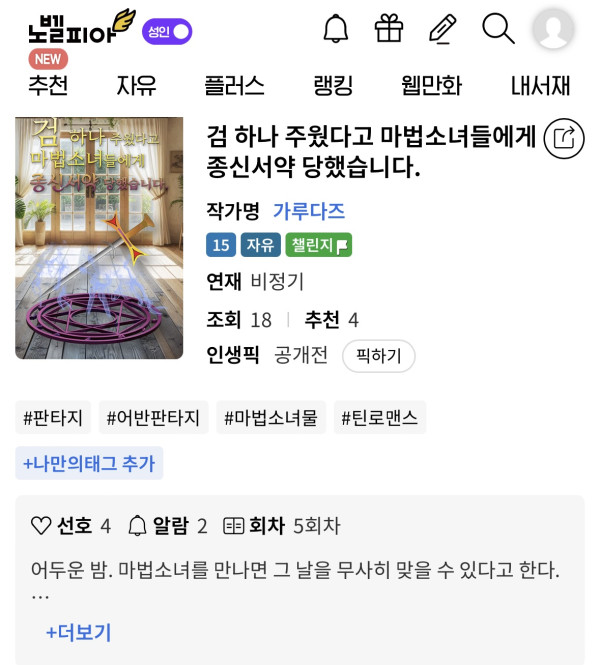The width and height of the screenshot is (600, 665).
Task: Open the notifications bell
Action: coord(337,29)
